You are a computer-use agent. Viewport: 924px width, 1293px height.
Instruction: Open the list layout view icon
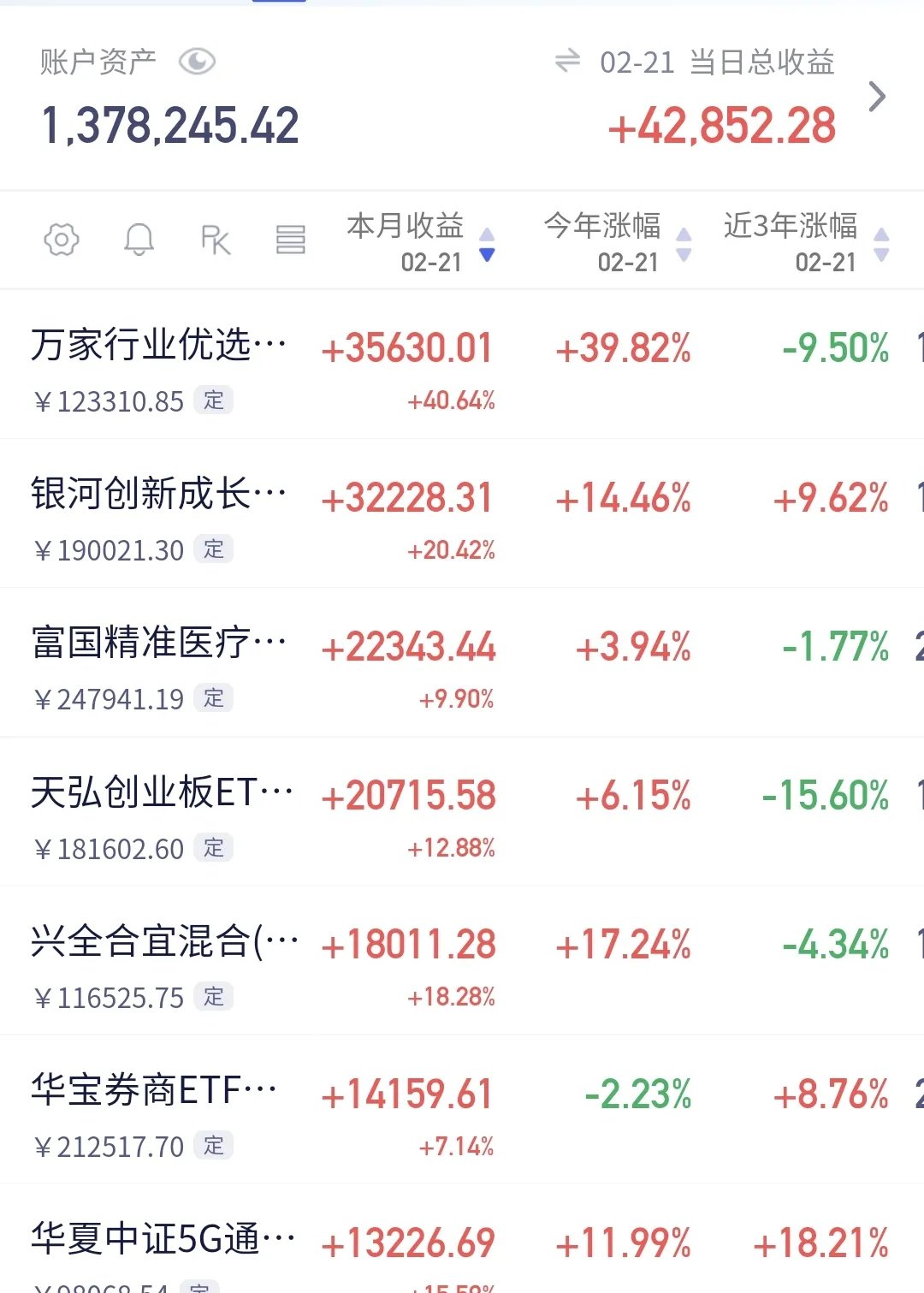tap(291, 240)
